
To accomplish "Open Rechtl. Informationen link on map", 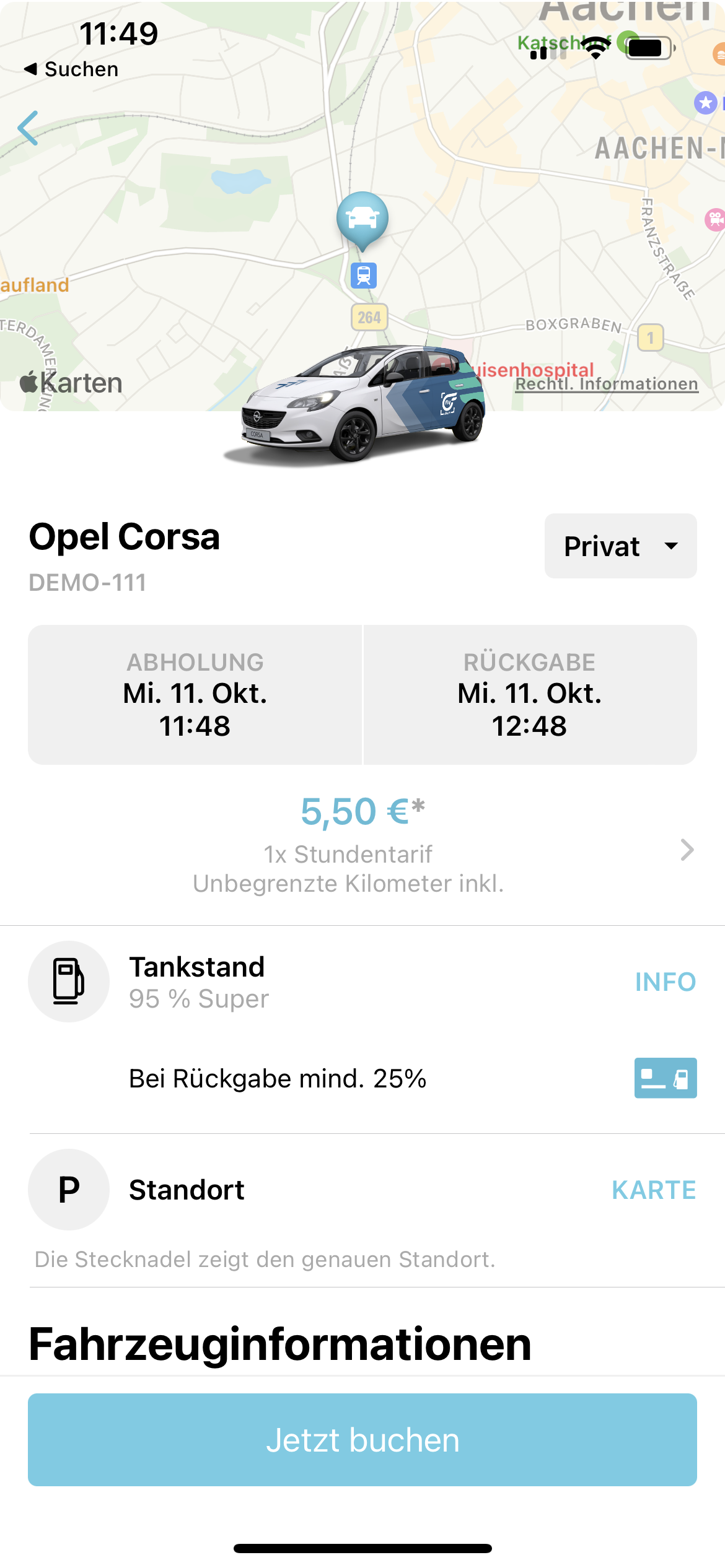I will pyautogui.click(x=607, y=384).
